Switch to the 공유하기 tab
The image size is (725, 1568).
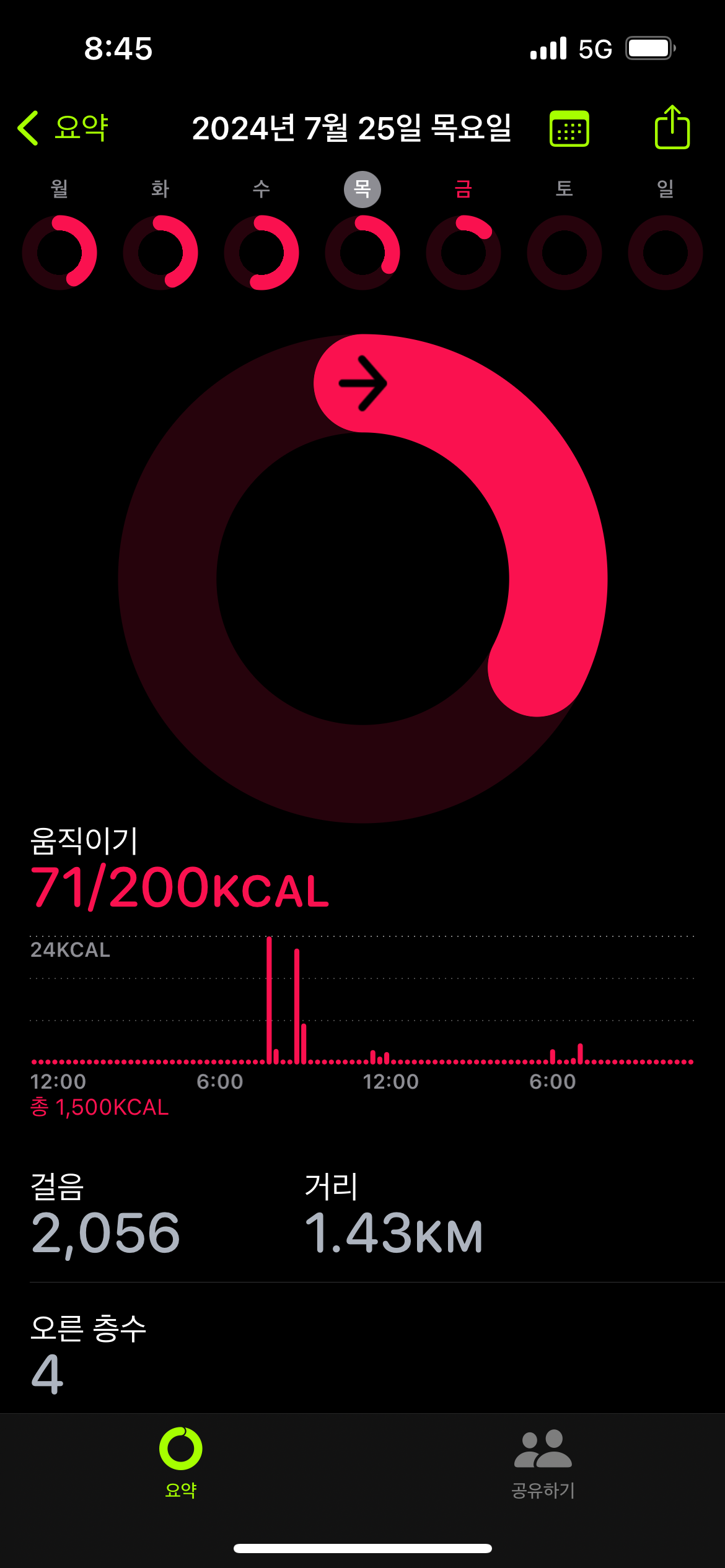(x=543, y=1463)
